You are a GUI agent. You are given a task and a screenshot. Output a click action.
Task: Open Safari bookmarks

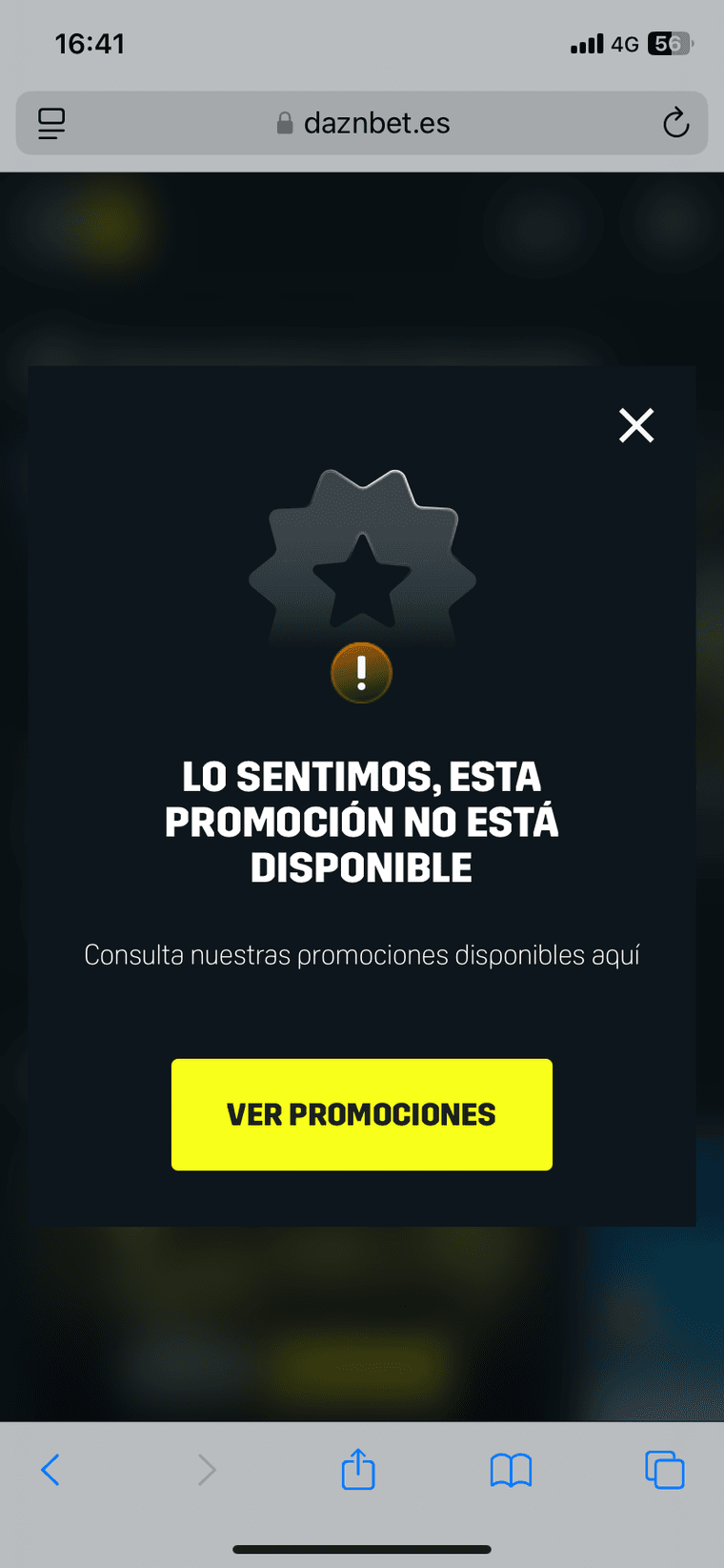pos(511,1470)
